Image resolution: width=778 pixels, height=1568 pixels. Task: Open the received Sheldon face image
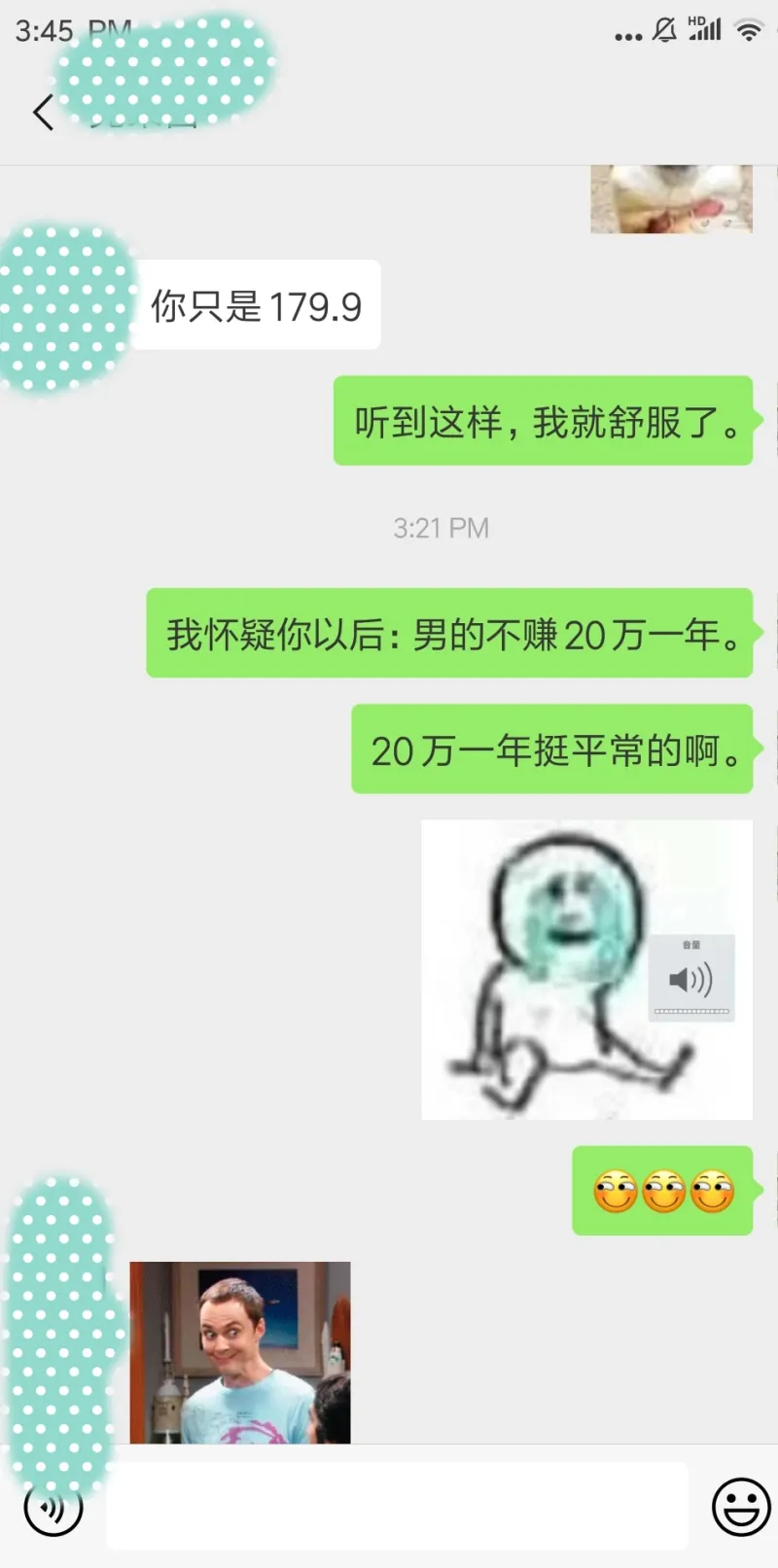[x=240, y=1352]
